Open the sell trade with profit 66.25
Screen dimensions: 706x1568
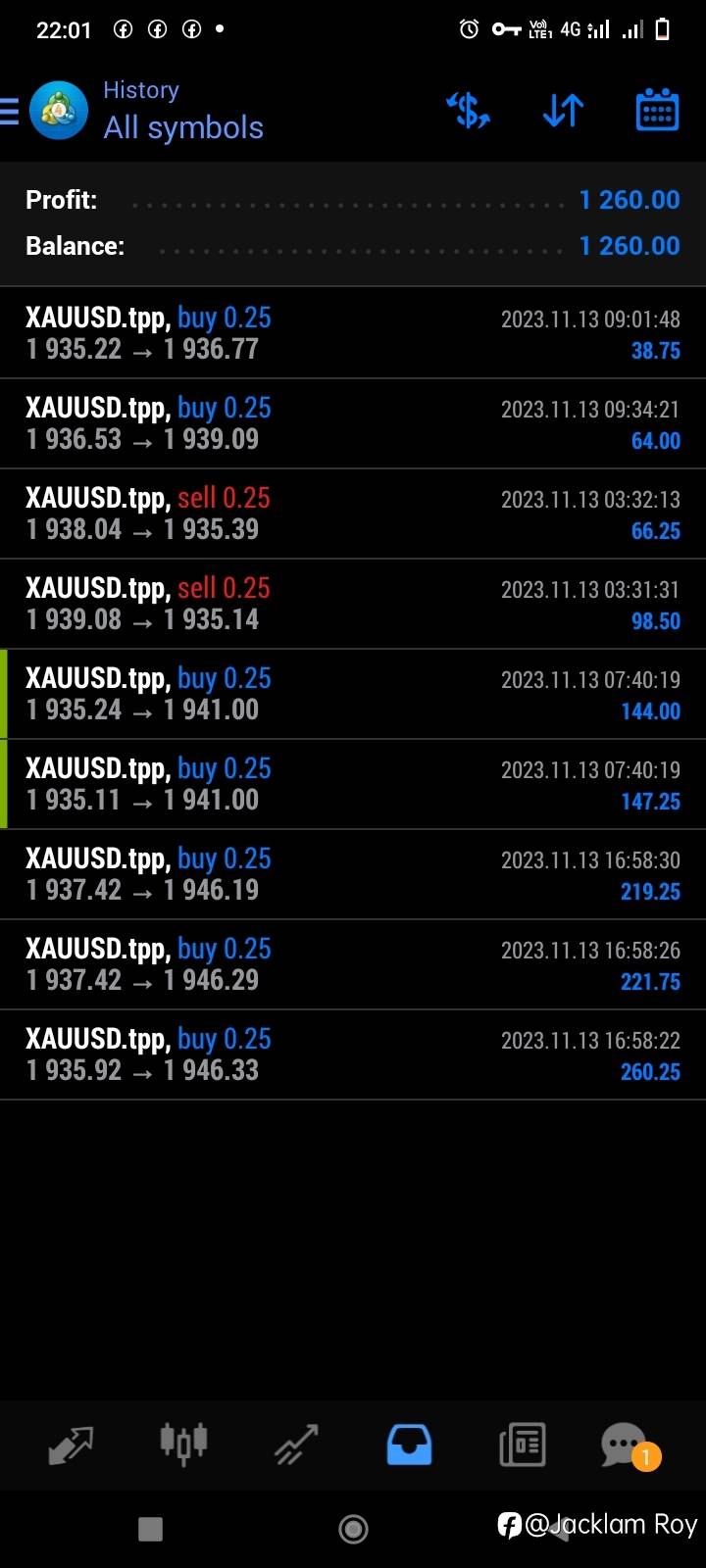353,514
